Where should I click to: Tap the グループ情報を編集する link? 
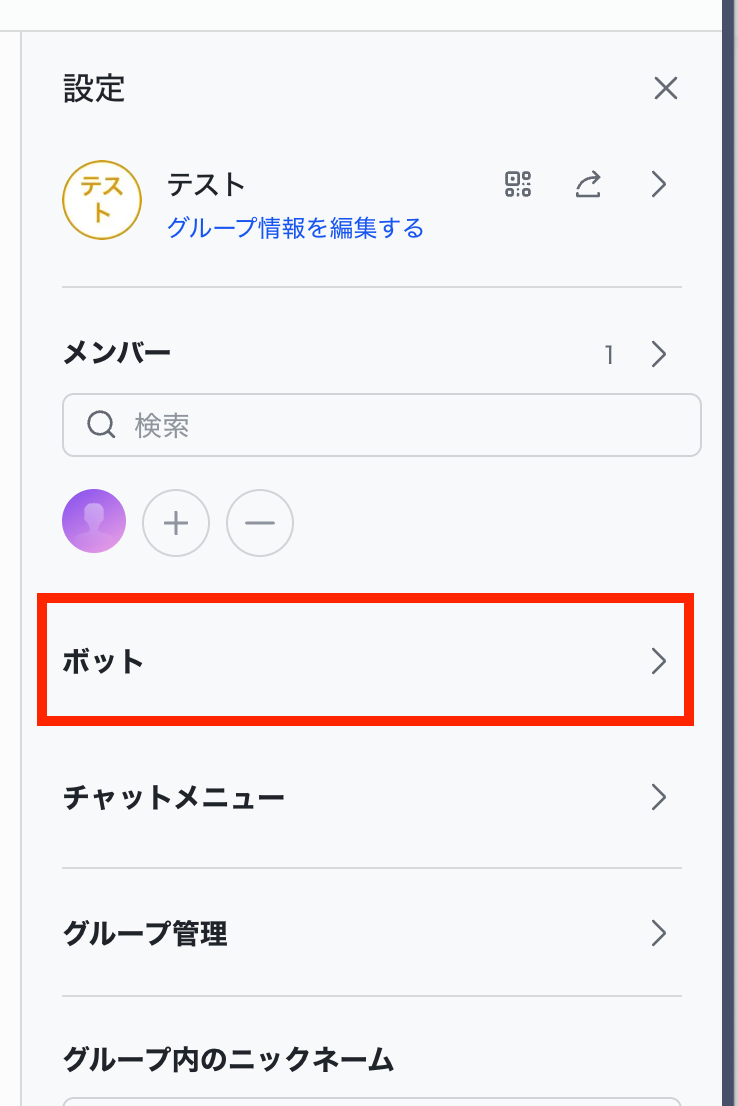[x=295, y=228]
